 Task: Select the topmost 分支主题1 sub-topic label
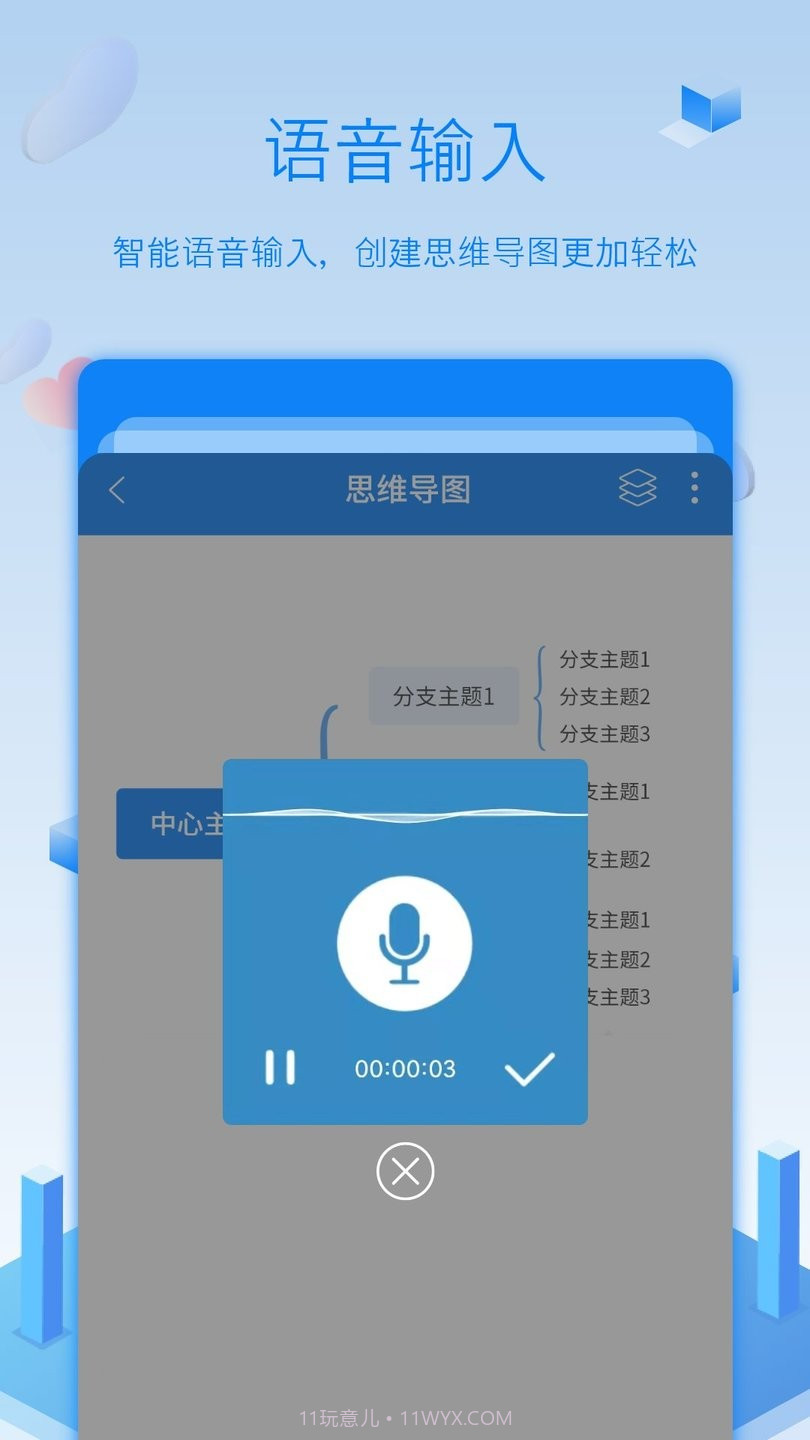(604, 659)
